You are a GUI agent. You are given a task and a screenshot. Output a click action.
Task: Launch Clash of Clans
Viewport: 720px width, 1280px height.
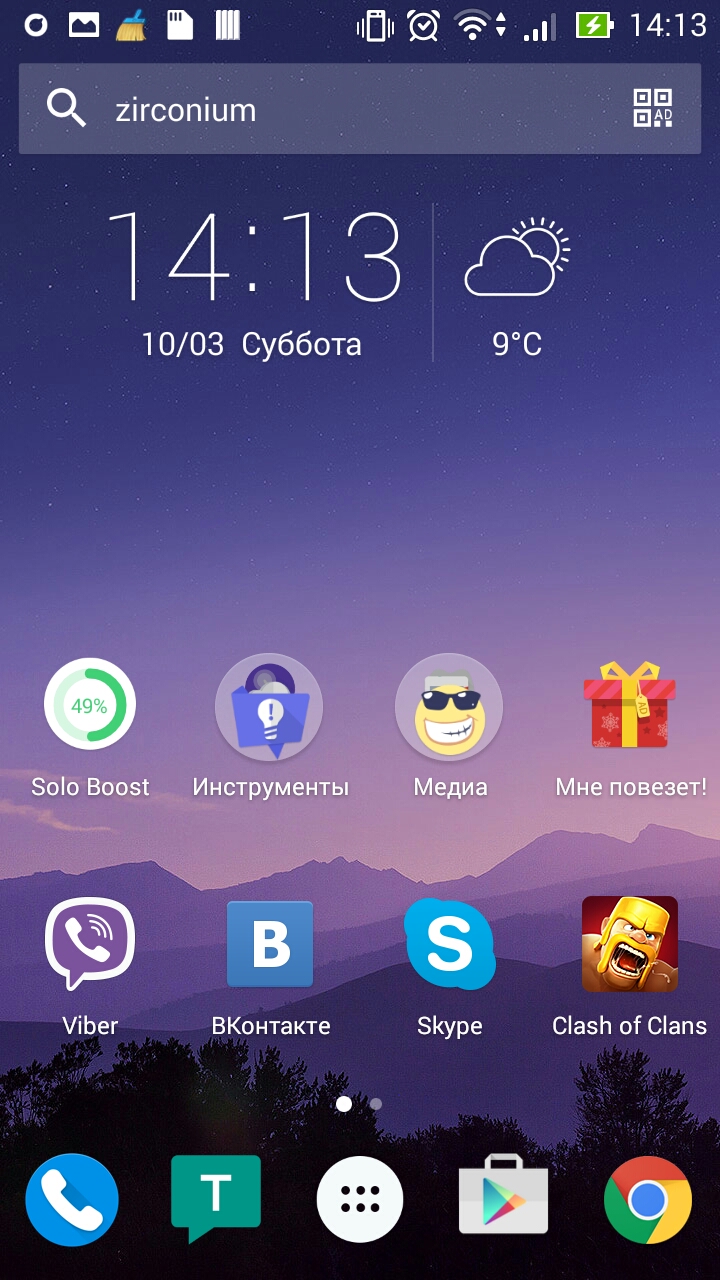click(x=629, y=945)
